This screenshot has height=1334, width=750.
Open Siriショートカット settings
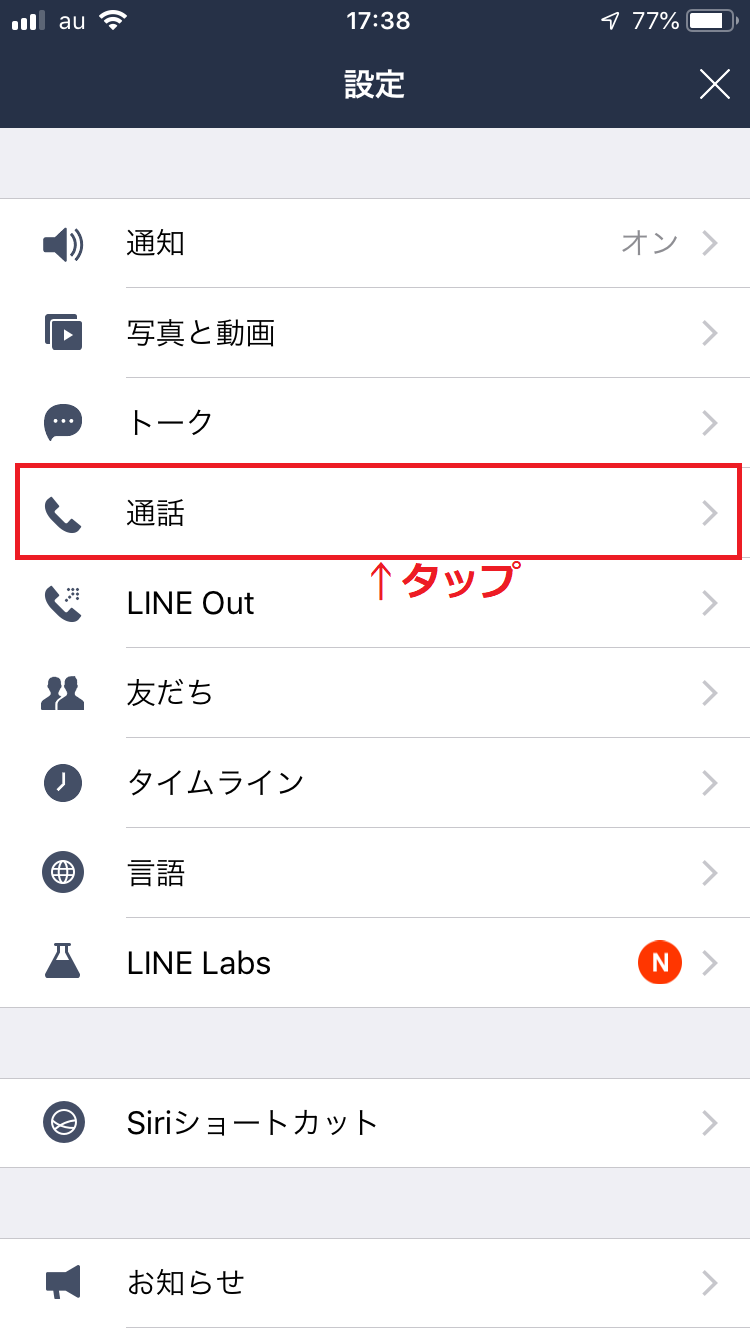coord(375,1123)
